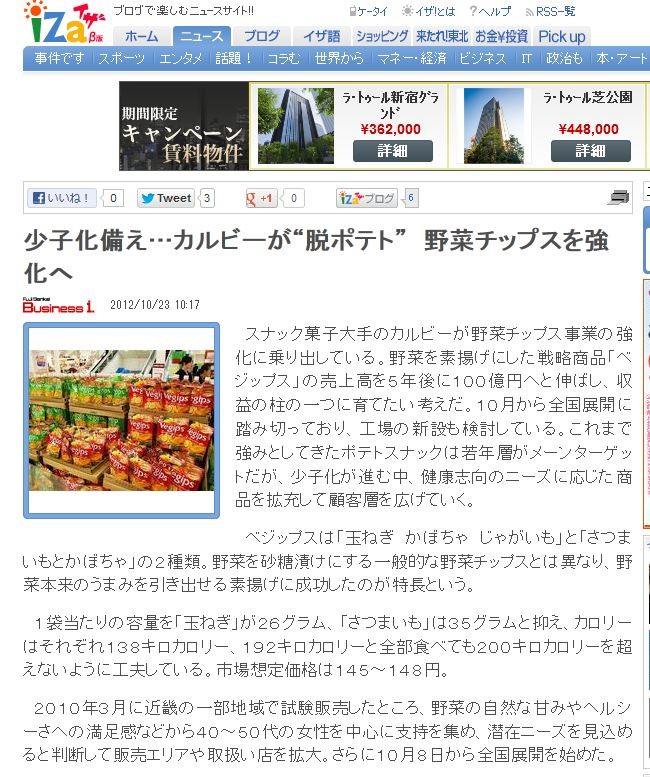
Task: Open the 期間限定キャンペーン banner
Action: tap(184, 126)
